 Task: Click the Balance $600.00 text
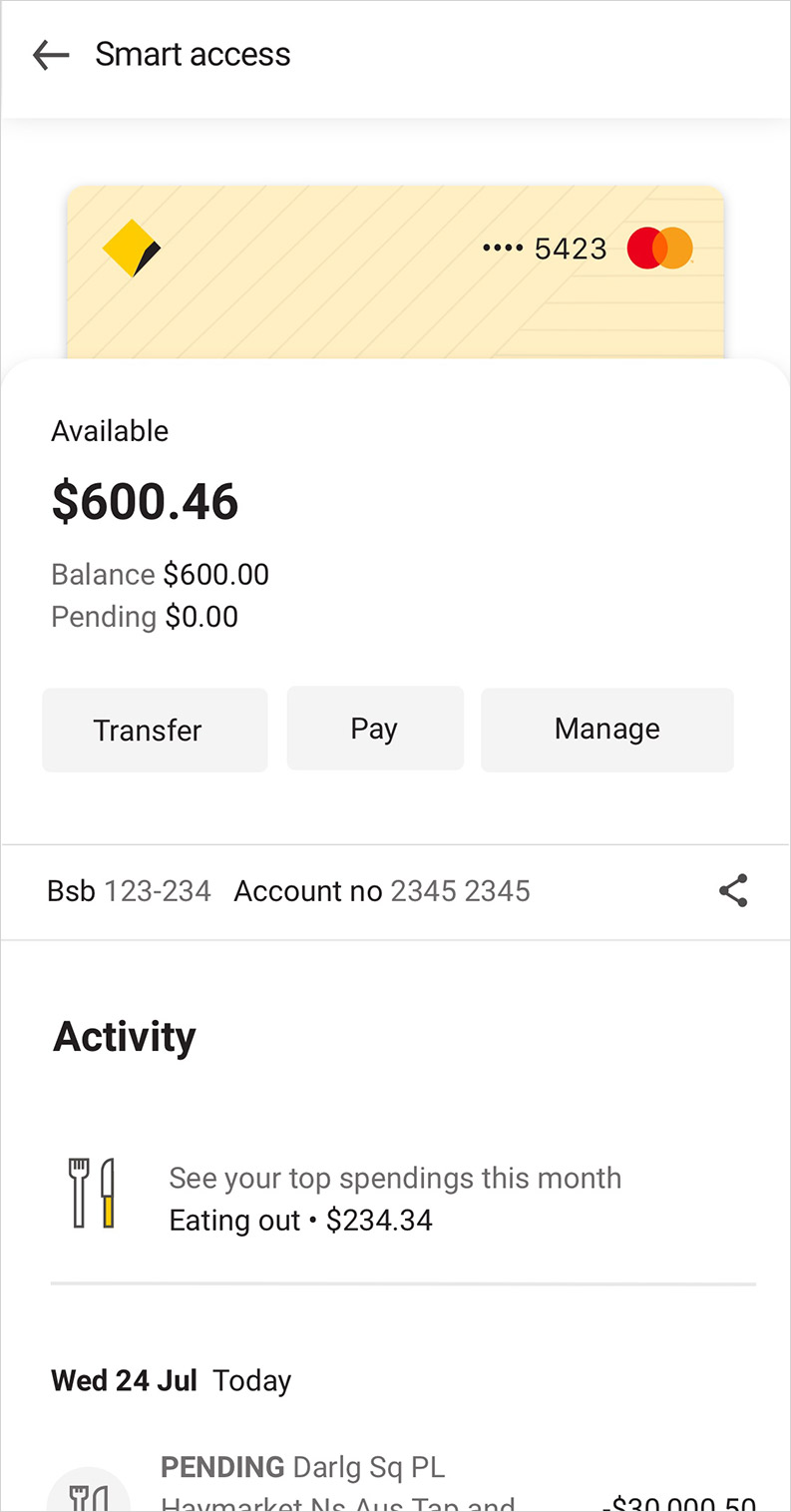(160, 574)
